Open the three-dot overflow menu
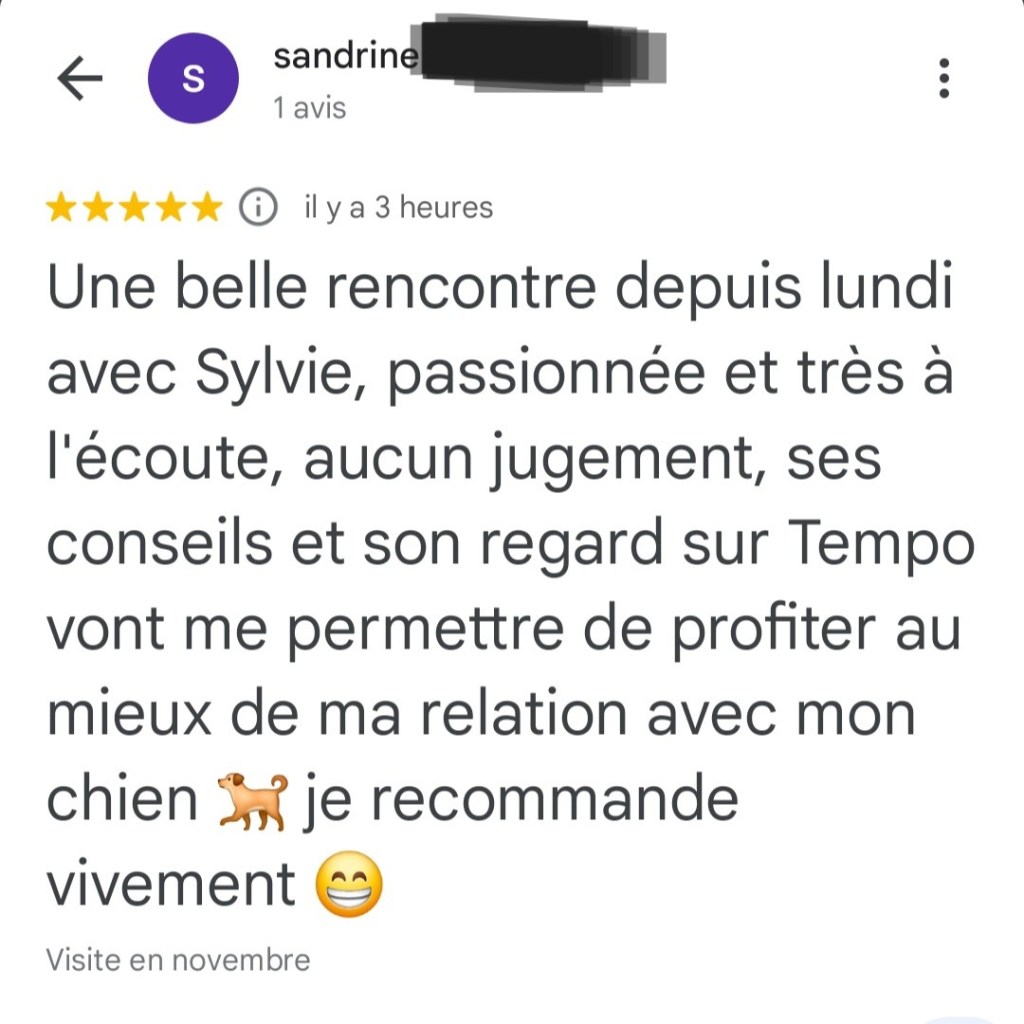Viewport: 1024px width, 1024px height. (x=943, y=79)
